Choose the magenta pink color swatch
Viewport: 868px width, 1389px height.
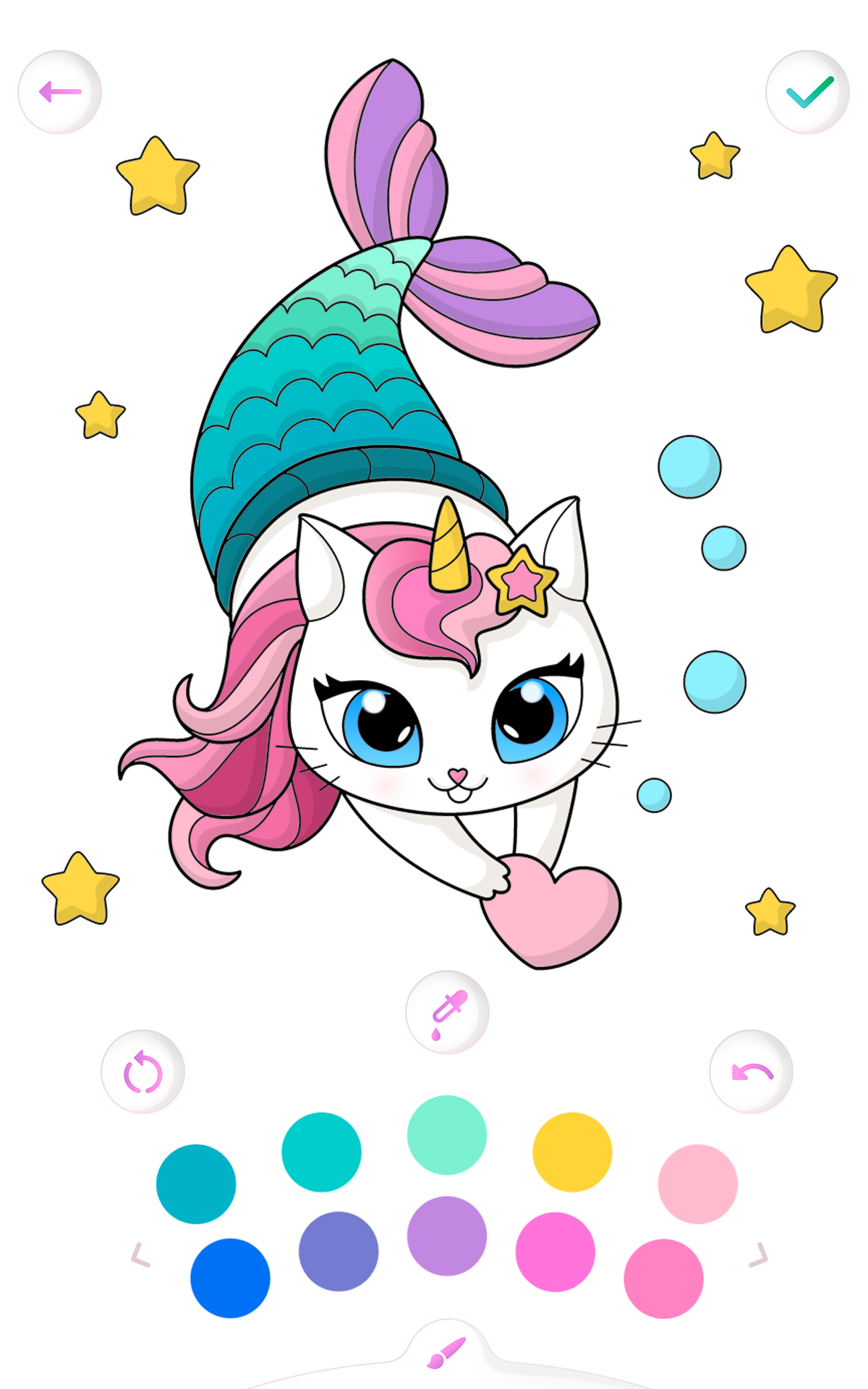[556, 1252]
